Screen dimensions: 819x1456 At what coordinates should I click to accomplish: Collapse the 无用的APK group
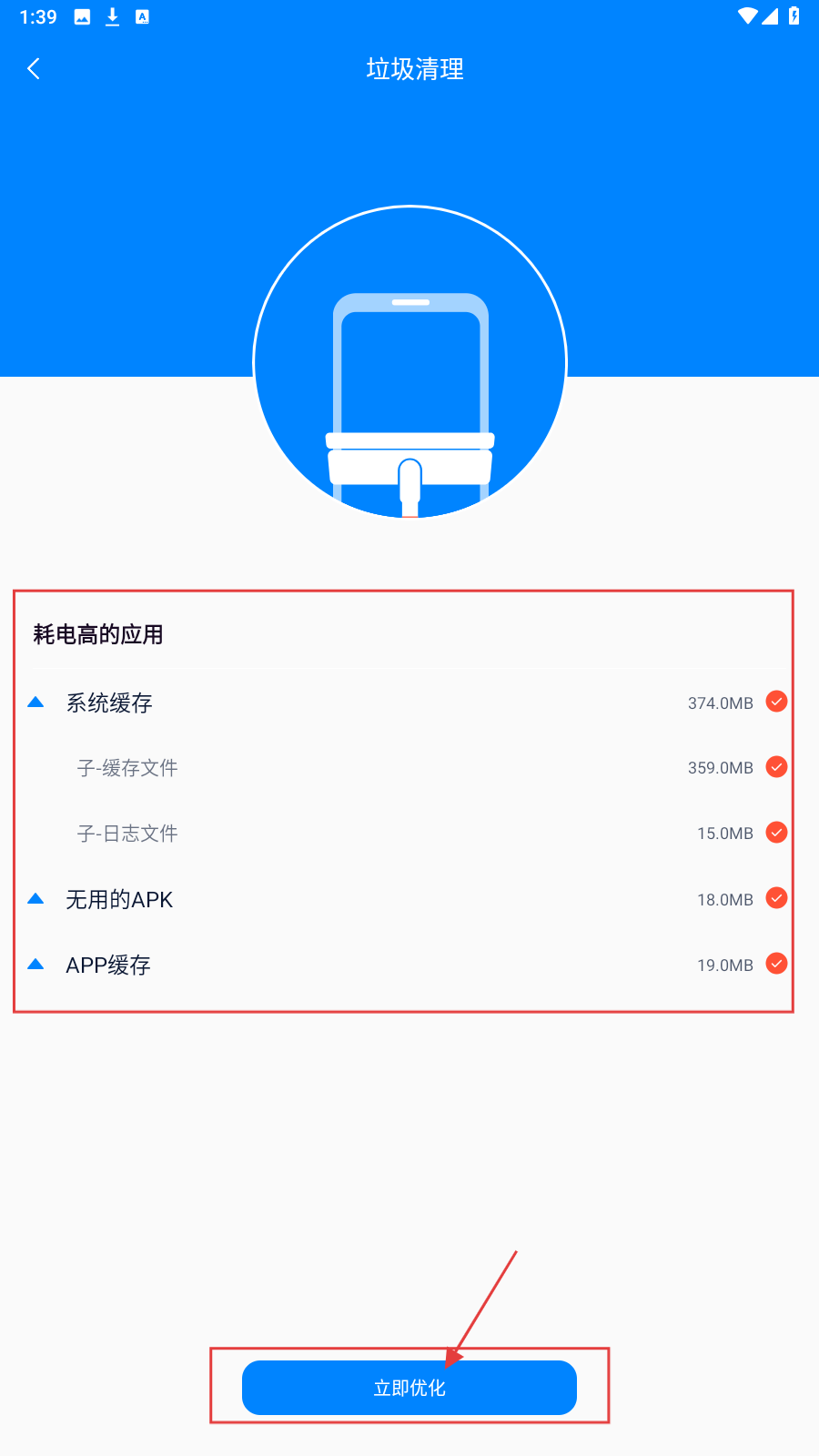(x=36, y=899)
